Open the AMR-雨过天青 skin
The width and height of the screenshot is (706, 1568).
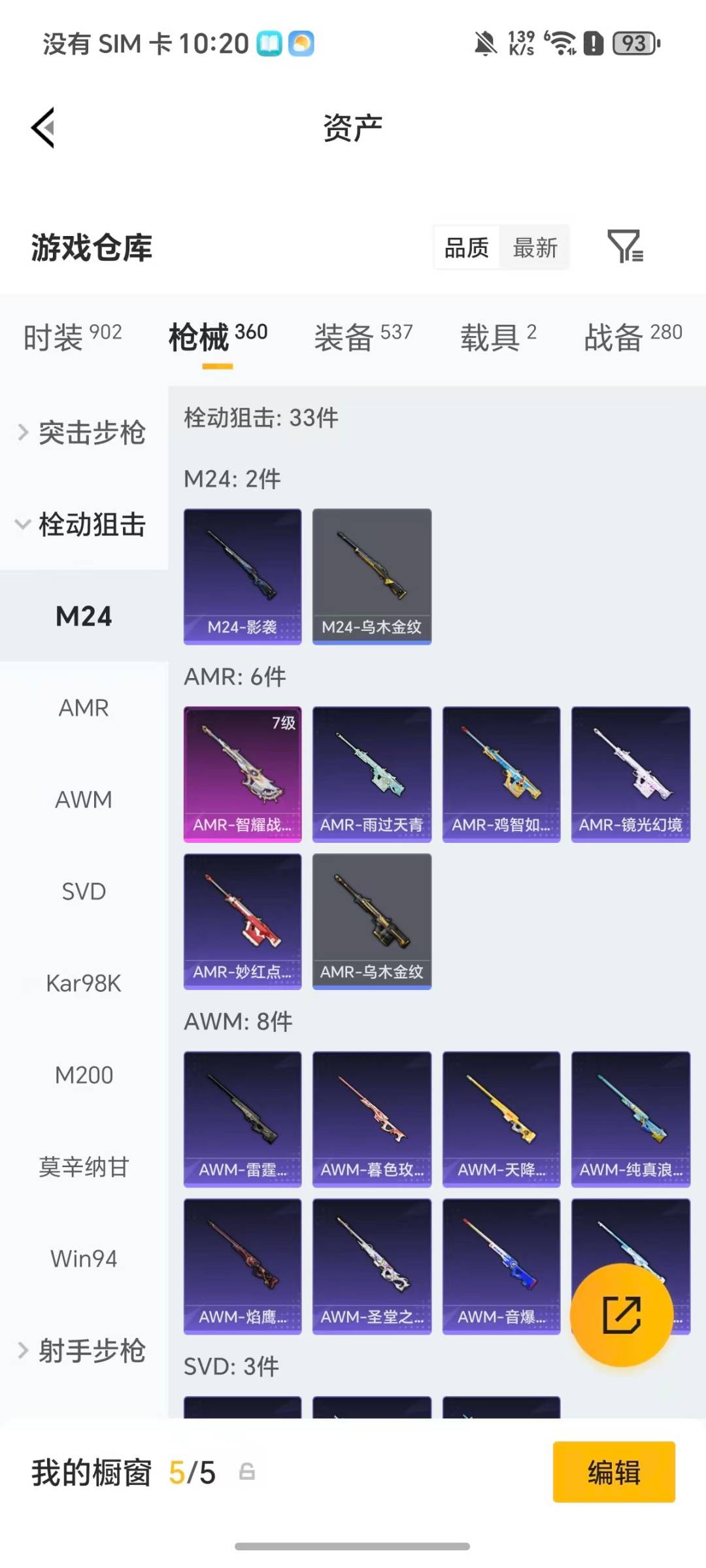click(371, 774)
